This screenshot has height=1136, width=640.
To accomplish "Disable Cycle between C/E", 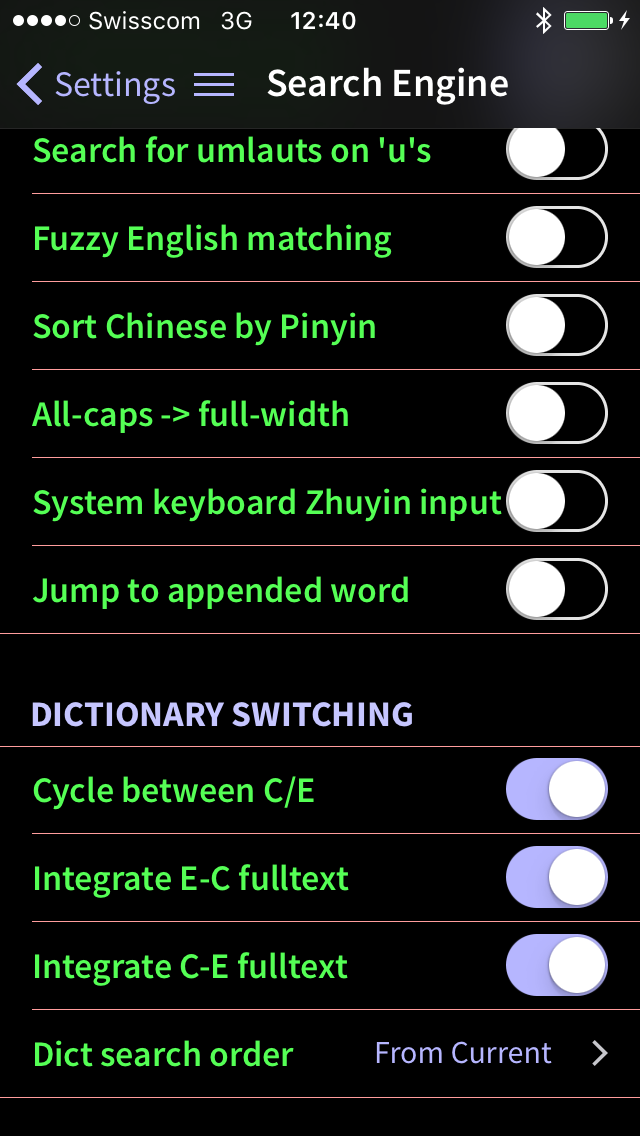I will 557,790.
